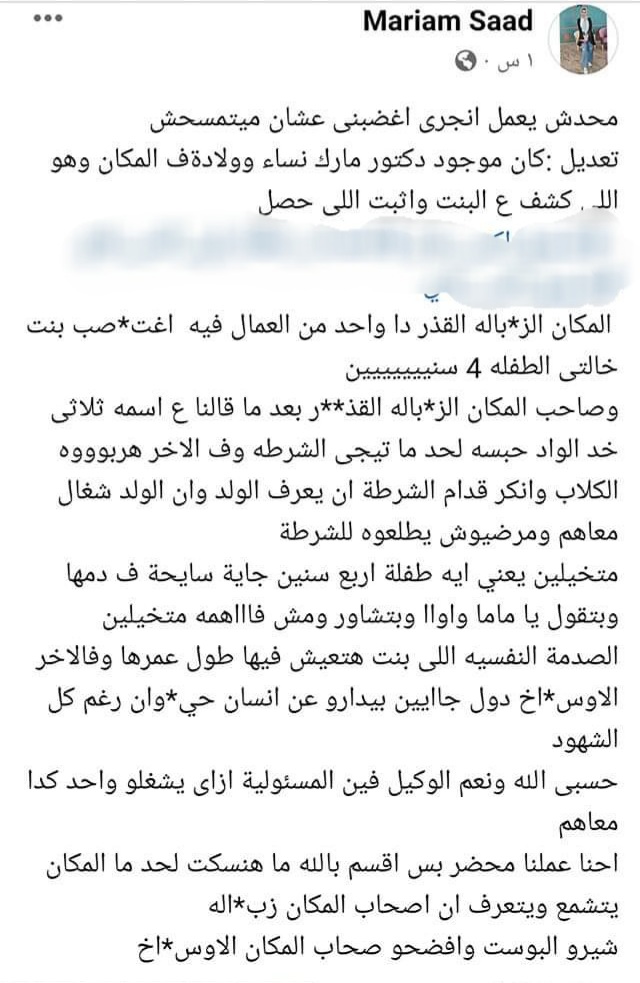The height and width of the screenshot is (983, 640).
Task: Open the post's three-dot options menu
Action: (x=47, y=19)
